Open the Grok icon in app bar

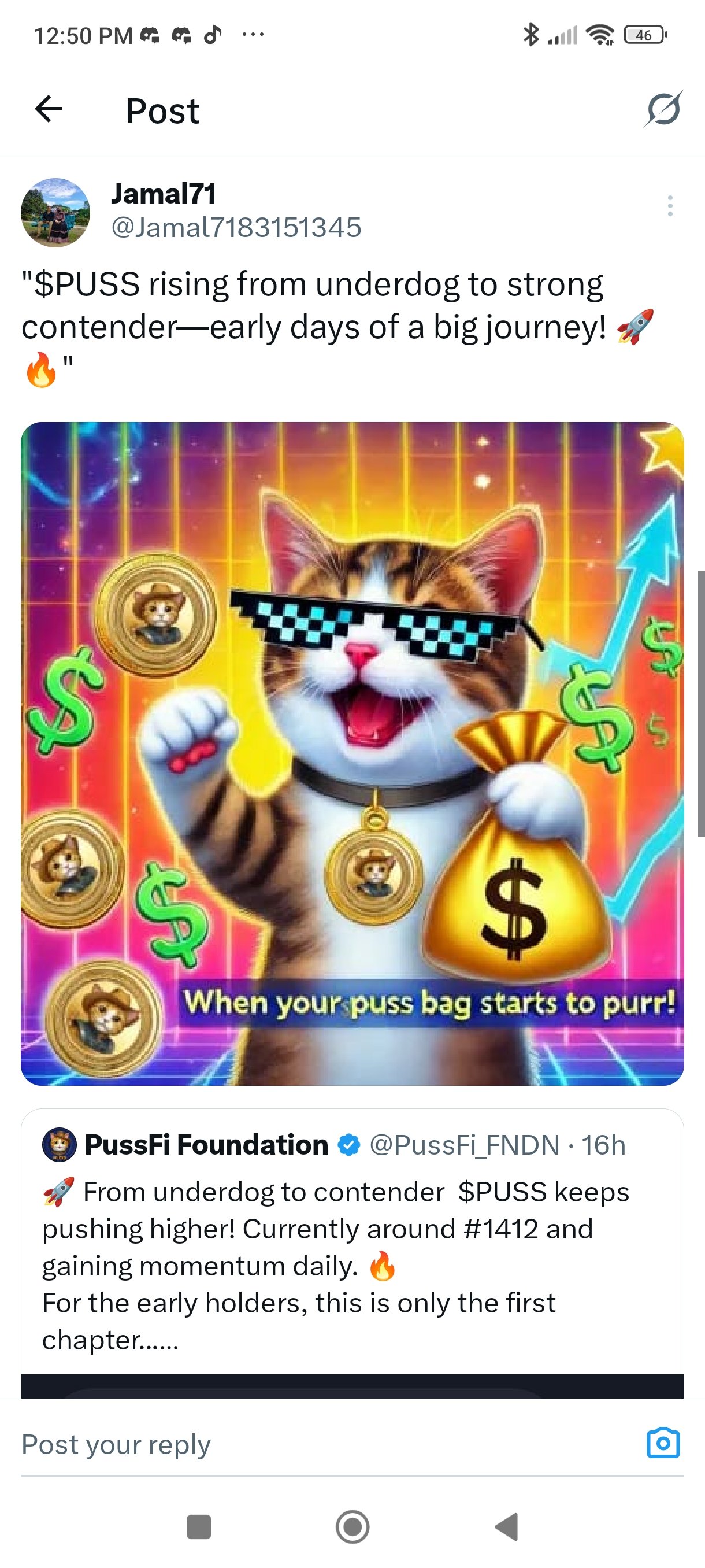pyautogui.click(x=663, y=110)
